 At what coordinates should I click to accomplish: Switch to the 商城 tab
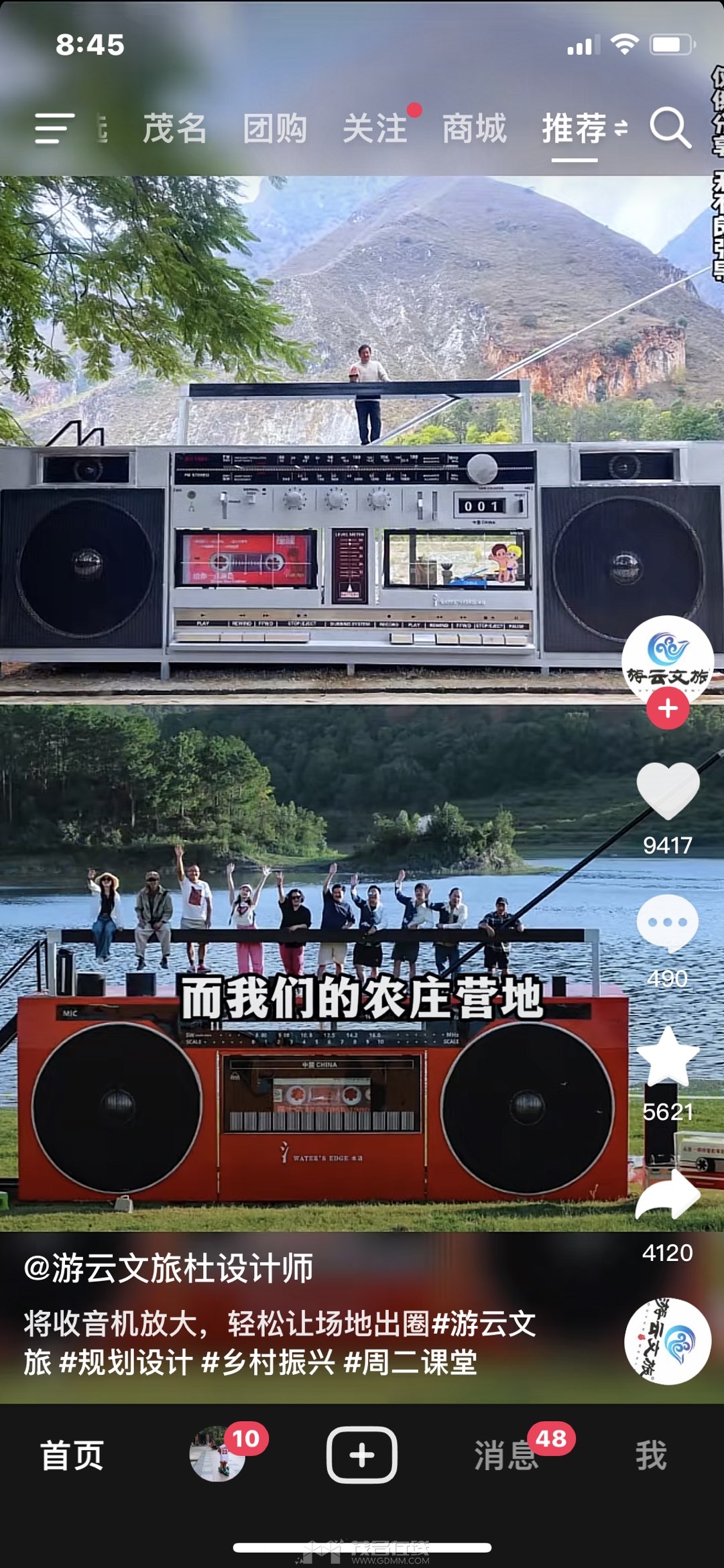(475, 128)
